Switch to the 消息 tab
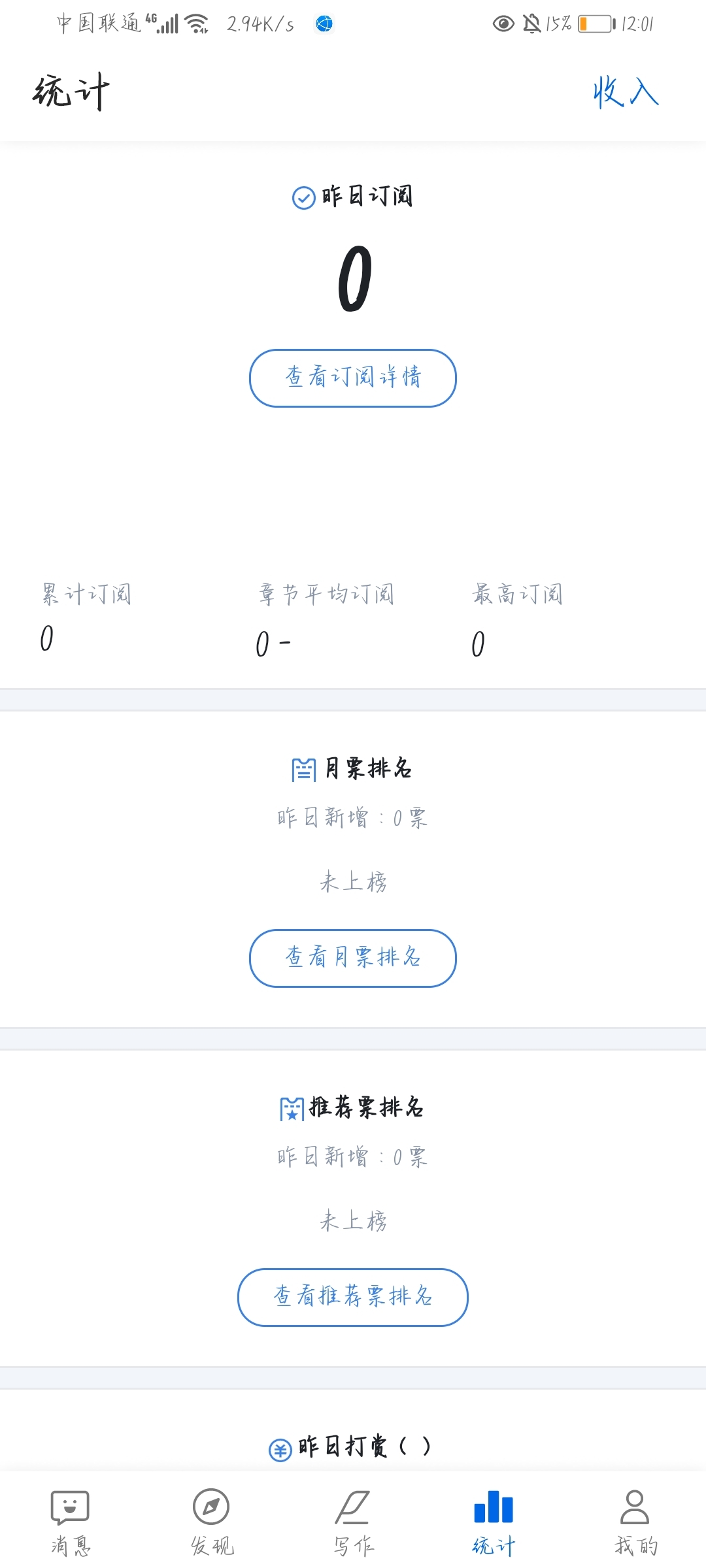The height and width of the screenshot is (1568, 706). (x=71, y=1522)
